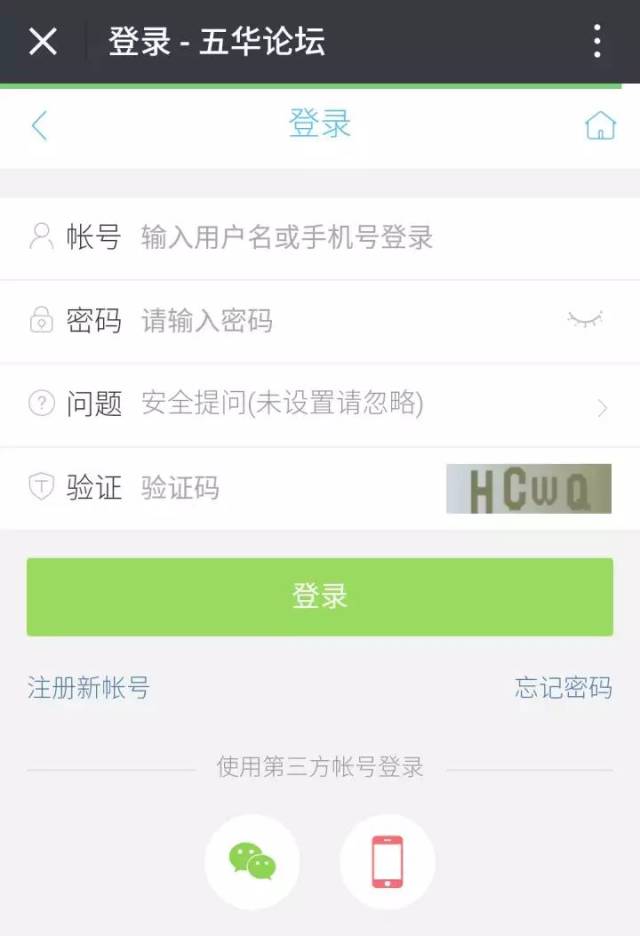Screen dimensions: 640x936
Task: Log in with WeChat
Action: (x=252, y=861)
